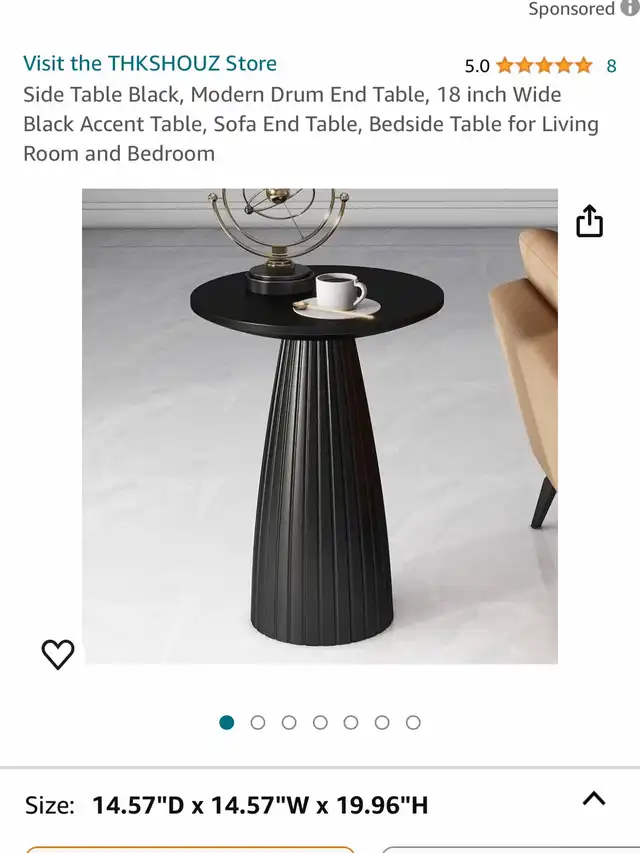The width and height of the screenshot is (640, 853).
Task: Add the table to wish list heart
Action: pyautogui.click(x=58, y=654)
